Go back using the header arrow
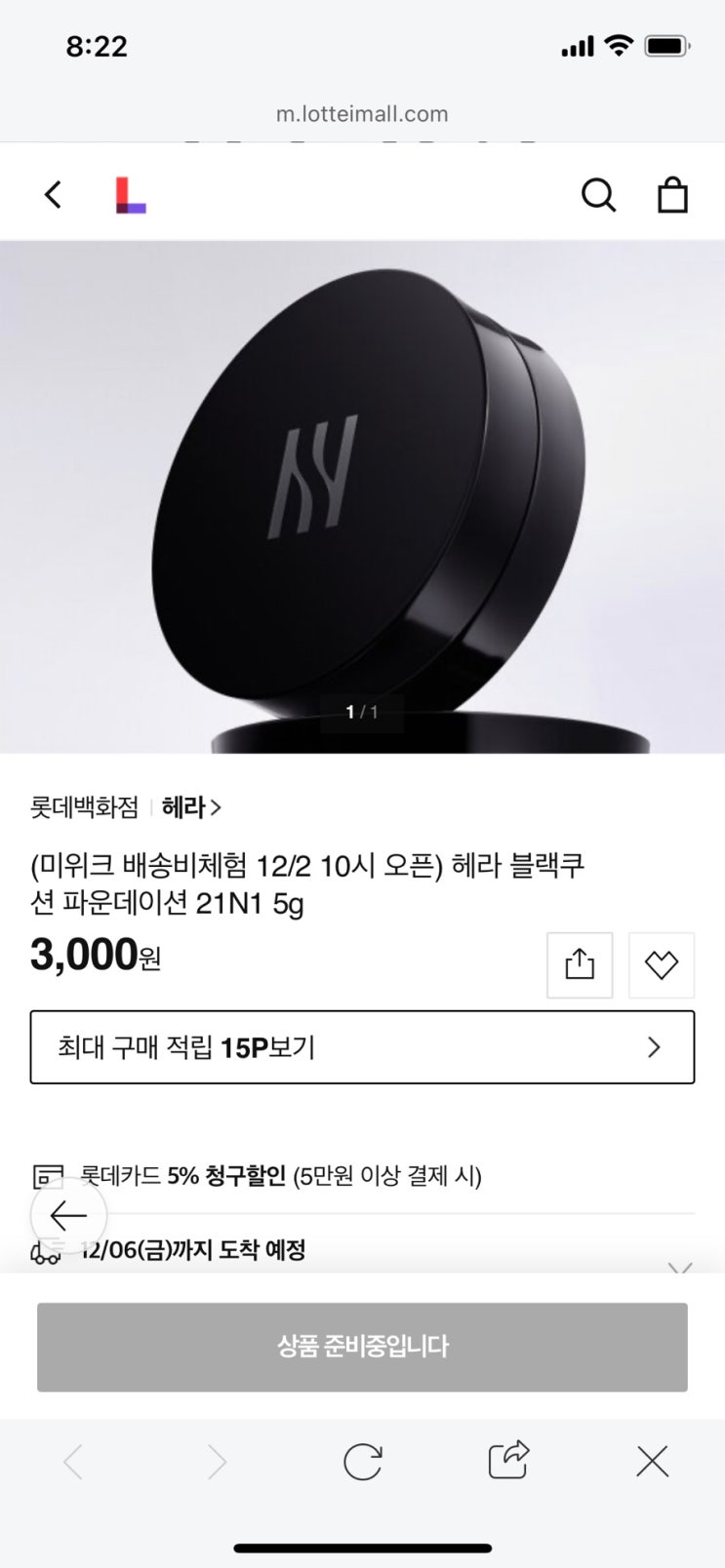The image size is (725, 1568). click(x=54, y=195)
